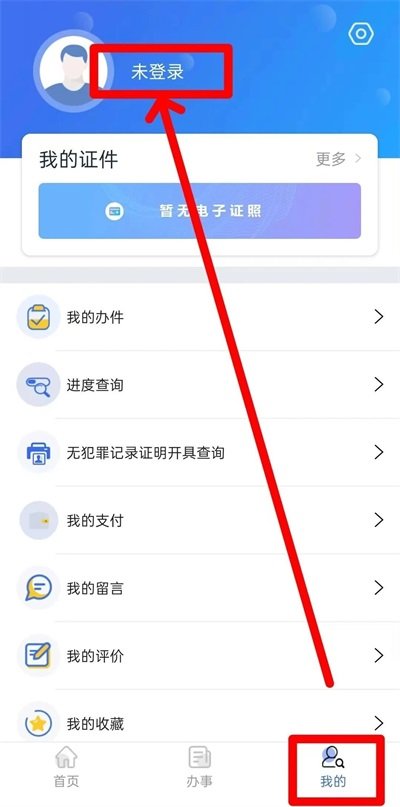The width and height of the screenshot is (400, 807).
Task: Open 我的支付 row
Action: pyautogui.click(x=200, y=520)
